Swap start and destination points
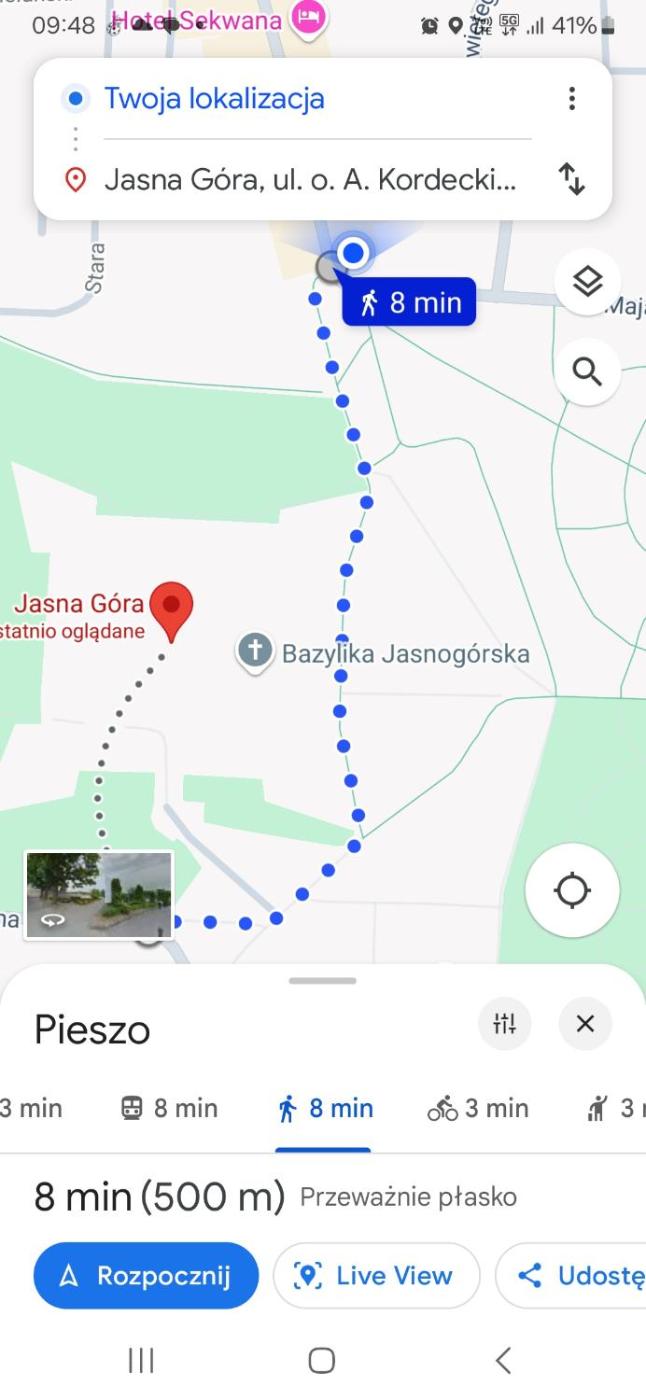 [x=571, y=180]
